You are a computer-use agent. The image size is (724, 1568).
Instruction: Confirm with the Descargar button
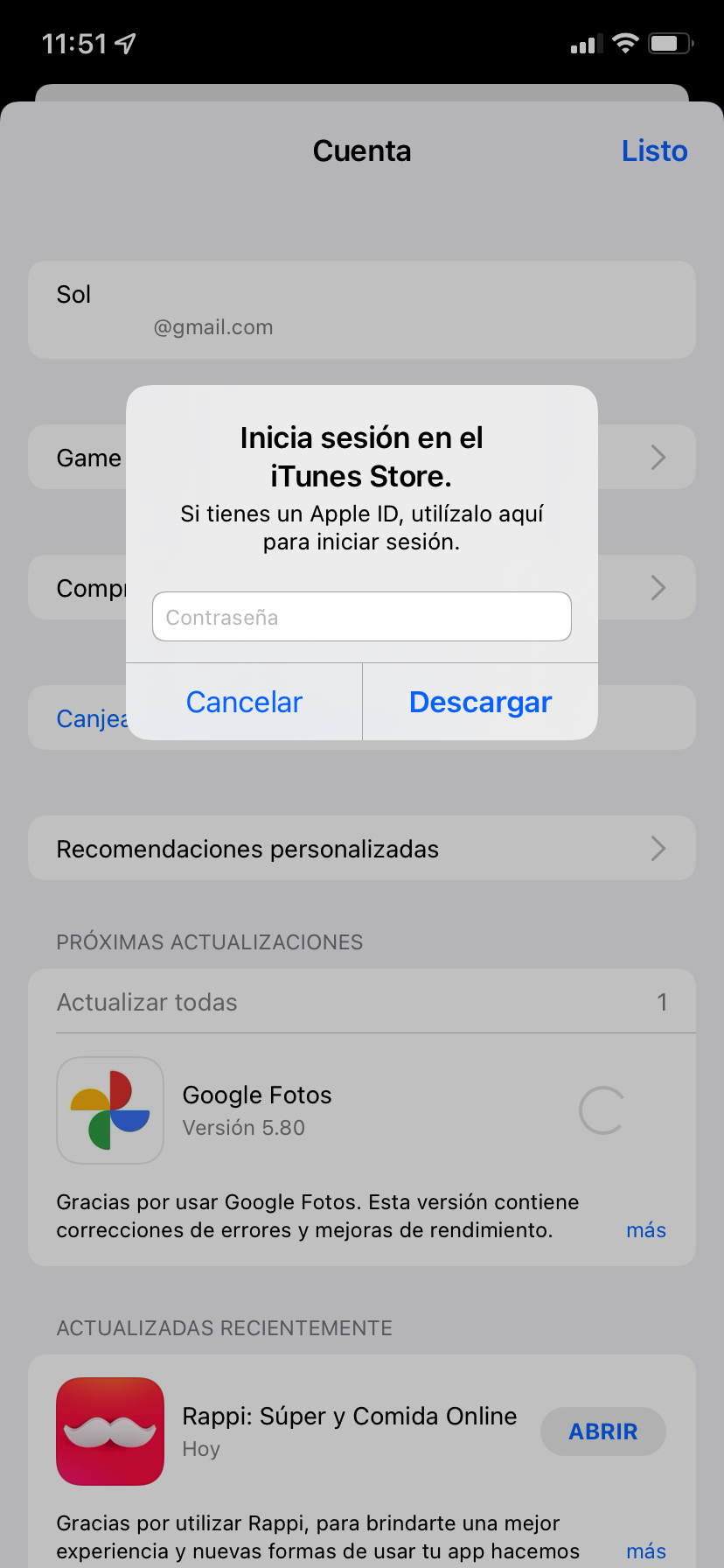tap(480, 702)
